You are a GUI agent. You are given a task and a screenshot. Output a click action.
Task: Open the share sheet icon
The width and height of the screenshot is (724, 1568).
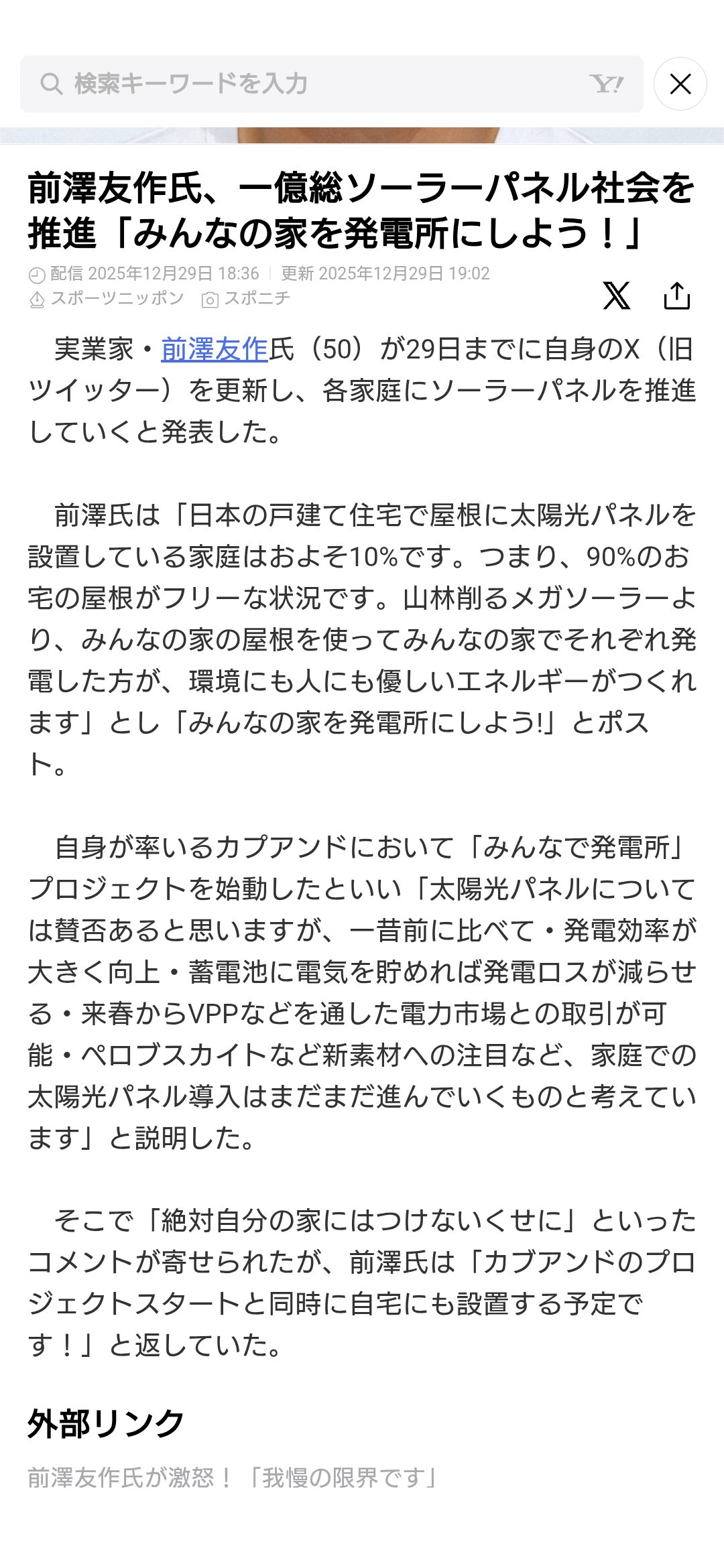[x=676, y=296]
